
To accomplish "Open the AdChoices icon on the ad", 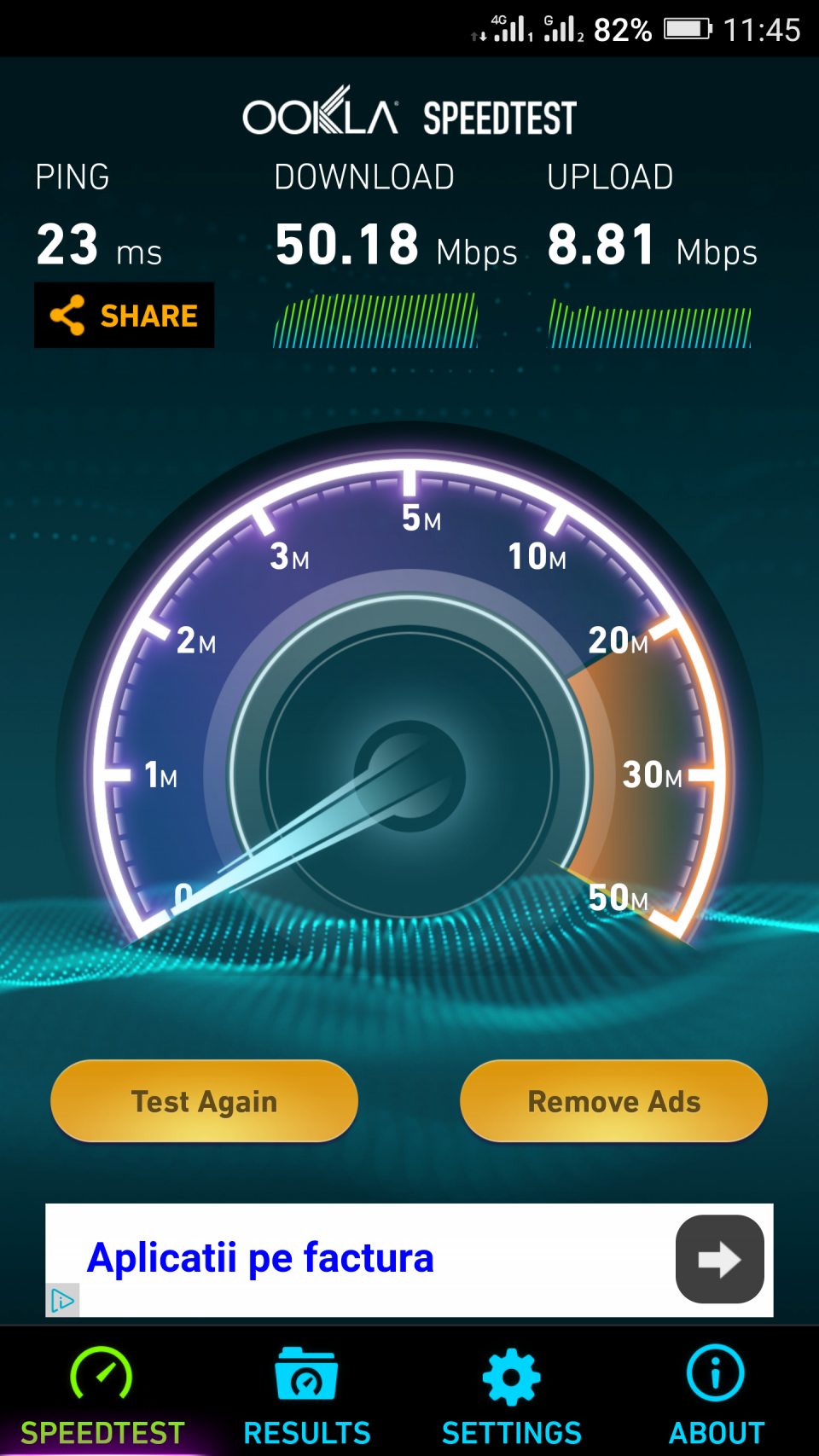I will coord(62,1301).
